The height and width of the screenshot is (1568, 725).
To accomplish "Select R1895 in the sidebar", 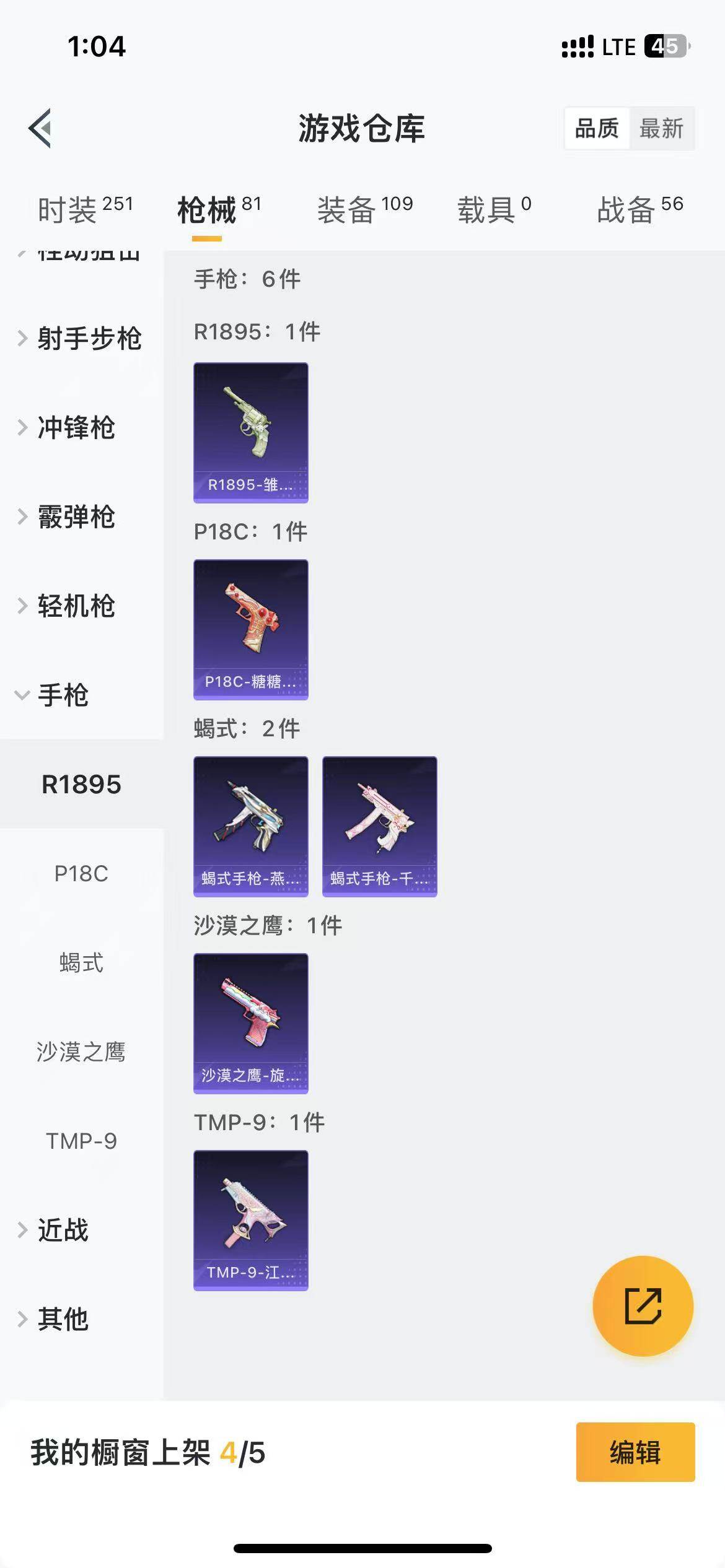I will pyautogui.click(x=81, y=784).
